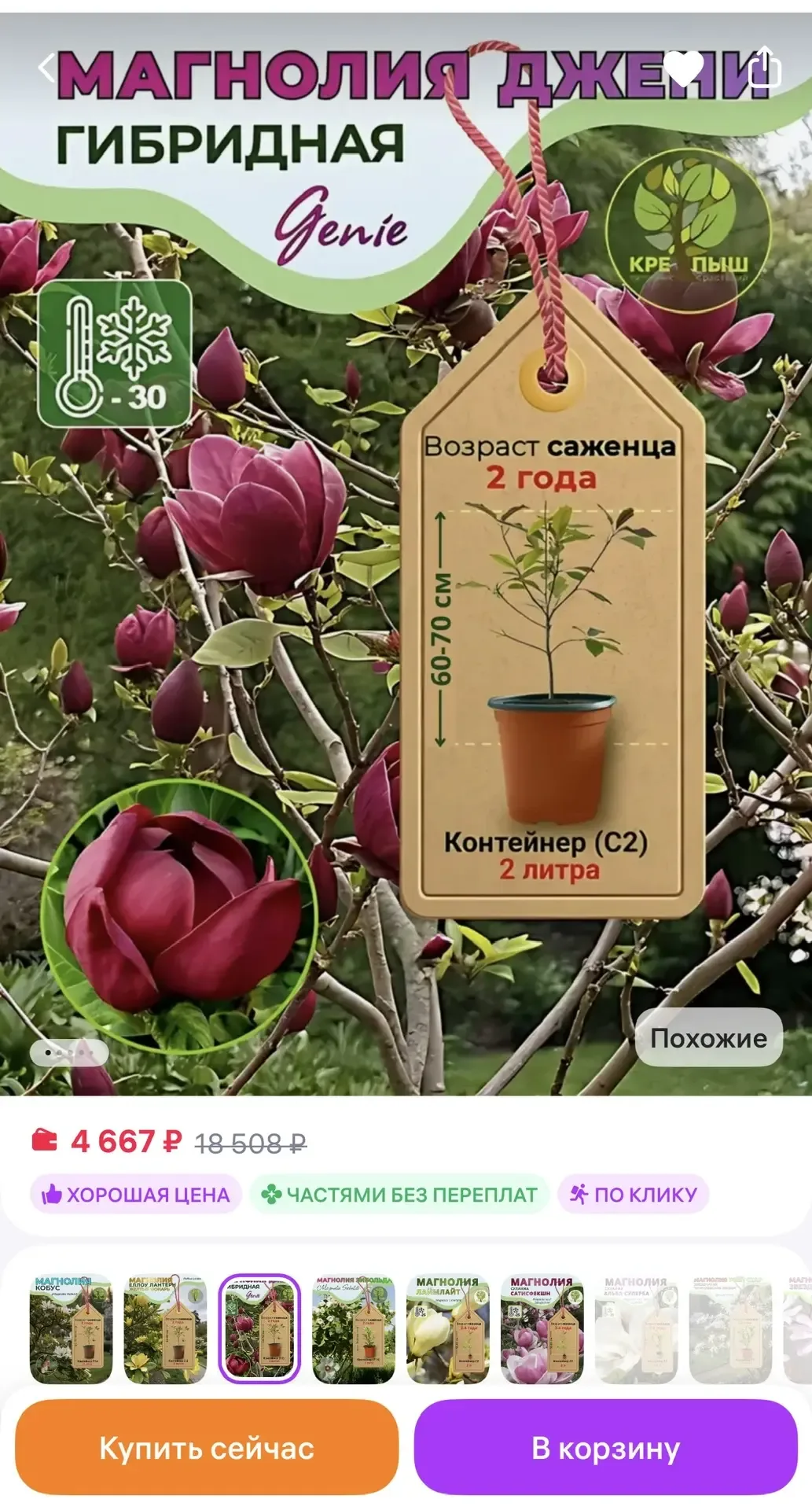Tap the photo gallery page indicator dots
Viewport: 812px width, 1510px height.
[69, 1052]
